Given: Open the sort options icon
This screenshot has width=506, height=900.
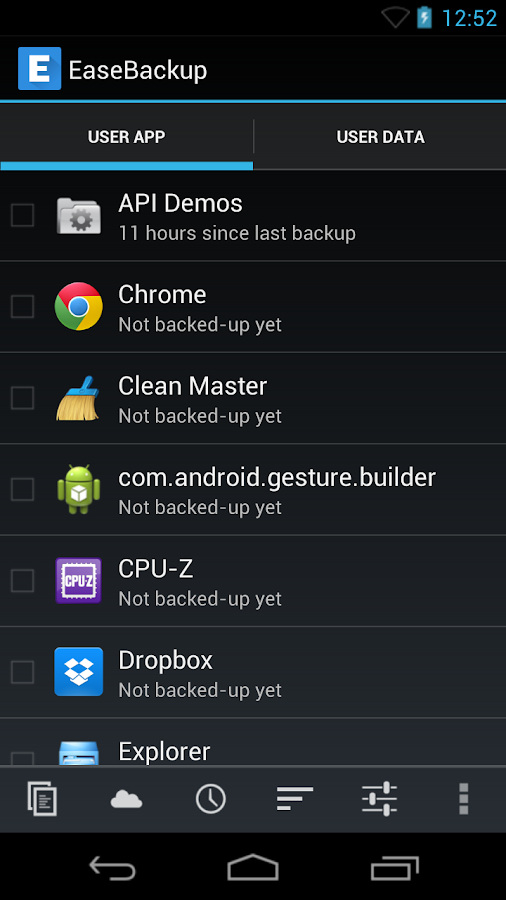Looking at the screenshot, I should (295, 799).
